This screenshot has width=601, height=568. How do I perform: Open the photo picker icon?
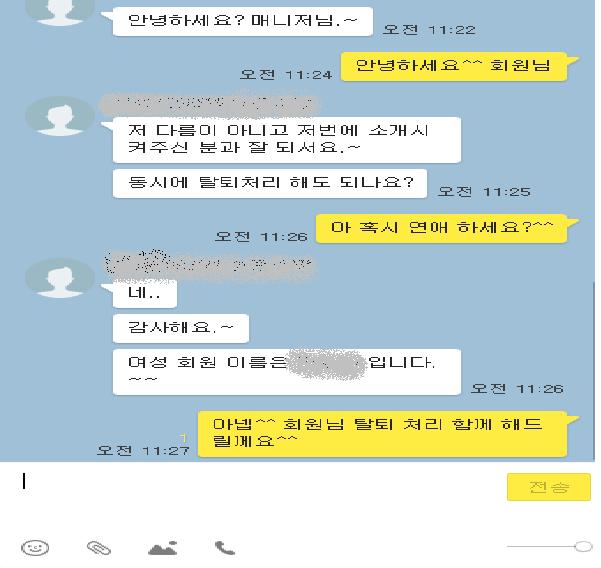(162, 547)
